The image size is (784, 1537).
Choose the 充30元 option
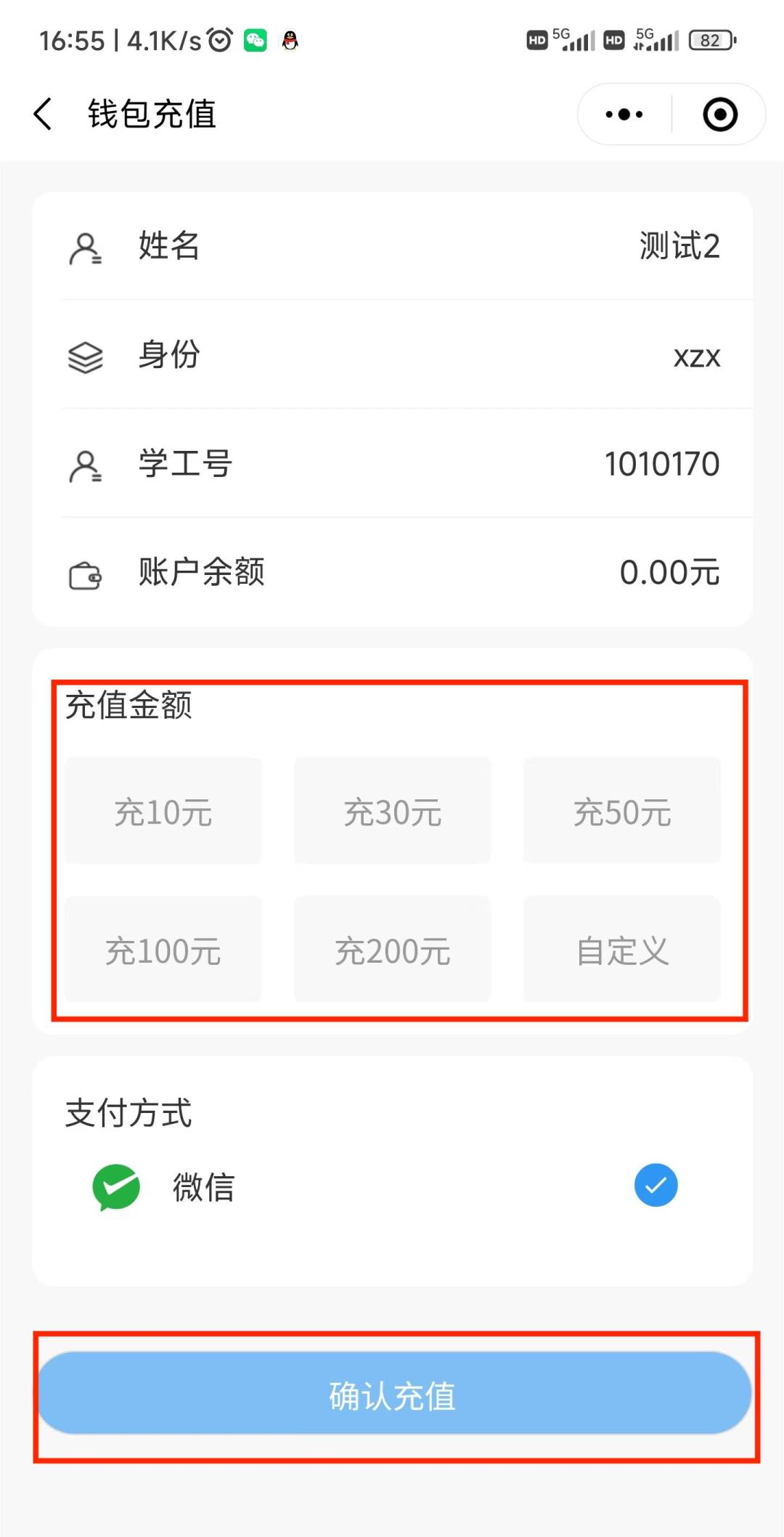point(392,811)
